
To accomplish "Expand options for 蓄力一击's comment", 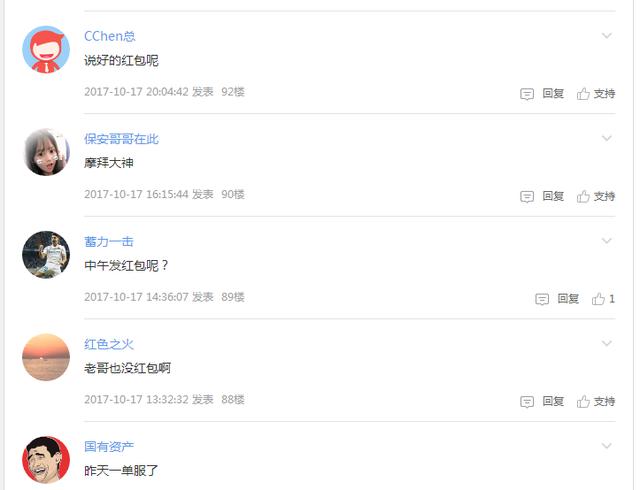I will point(606,241).
